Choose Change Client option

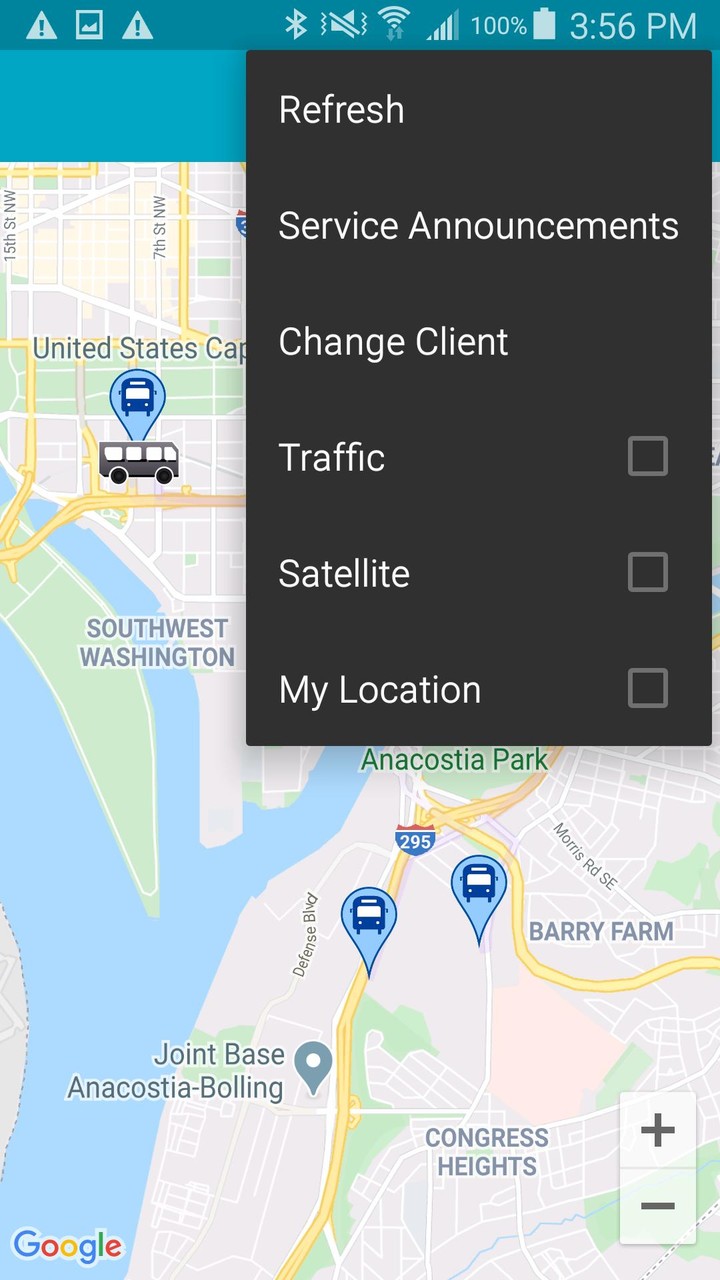tap(393, 342)
